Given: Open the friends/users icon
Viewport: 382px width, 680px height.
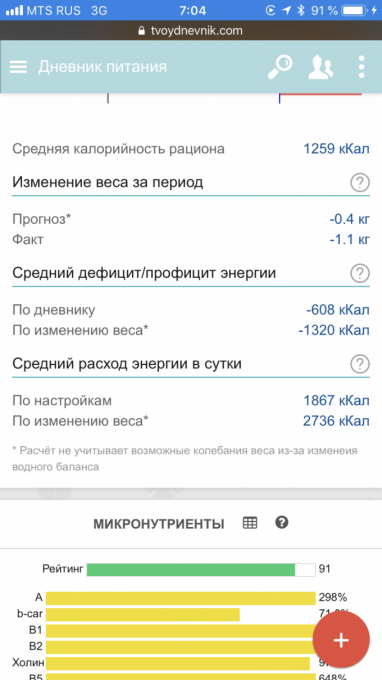Looking at the screenshot, I should [x=320, y=67].
